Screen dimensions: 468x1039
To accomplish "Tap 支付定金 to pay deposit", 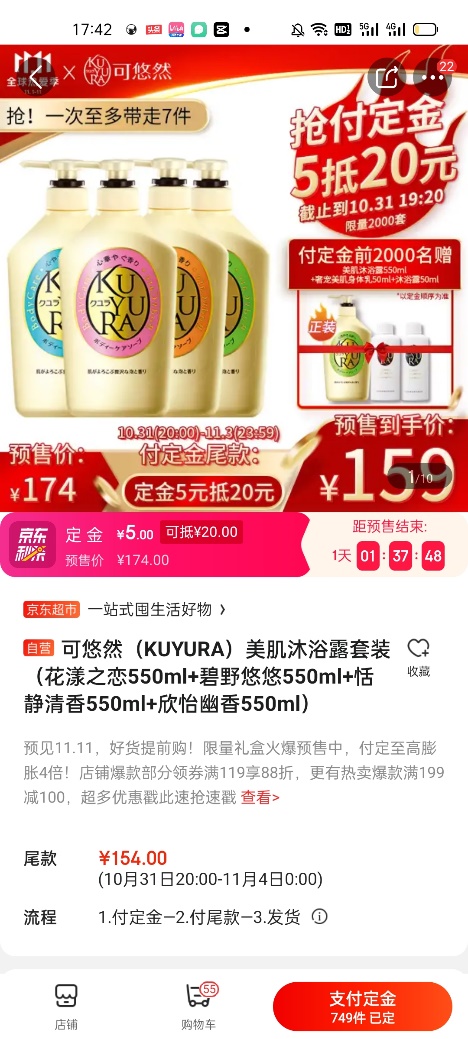I will (363, 1007).
